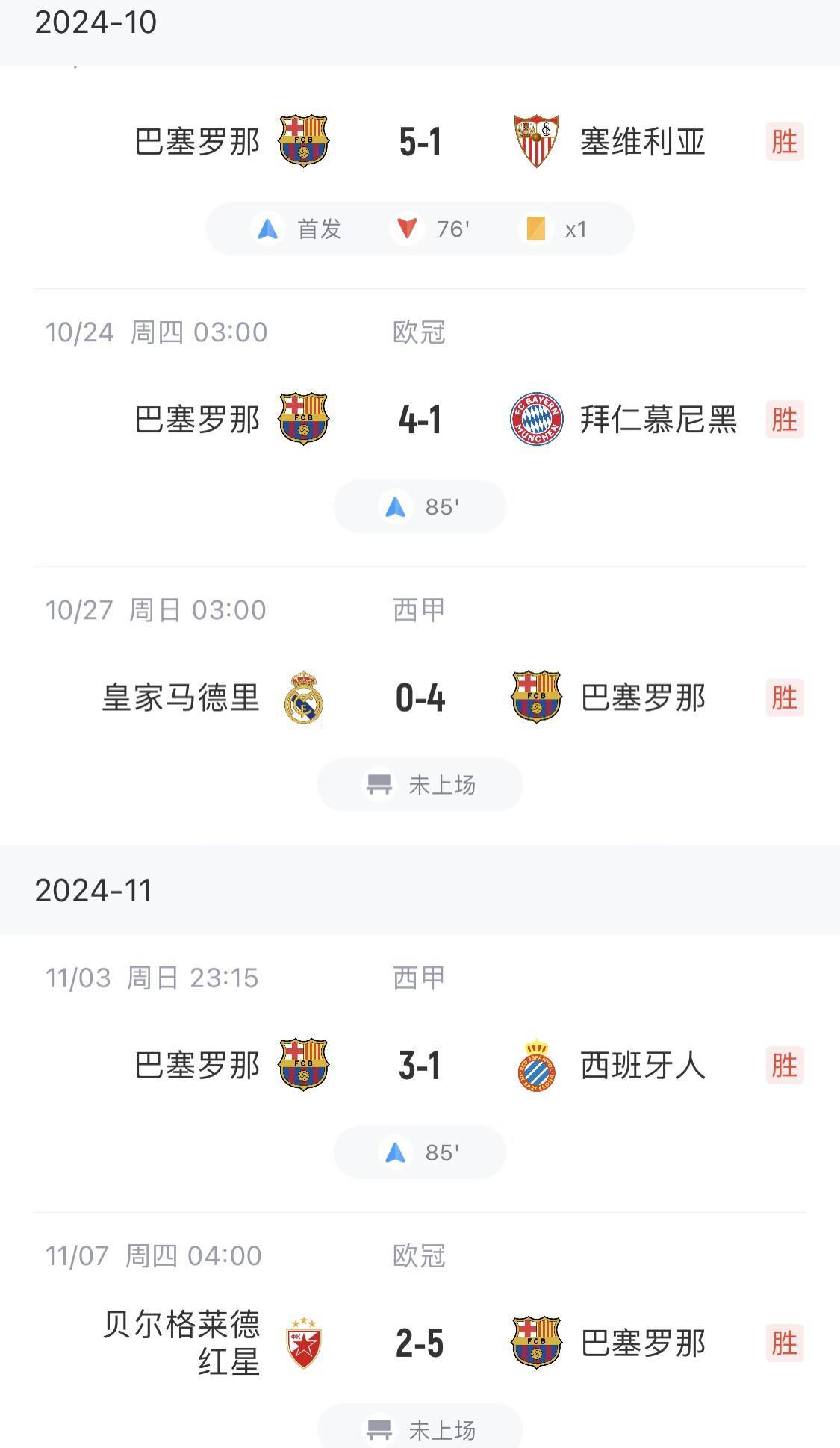Click the 85' pill under Bayern match
The image size is (840, 1448).
pos(420,505)
